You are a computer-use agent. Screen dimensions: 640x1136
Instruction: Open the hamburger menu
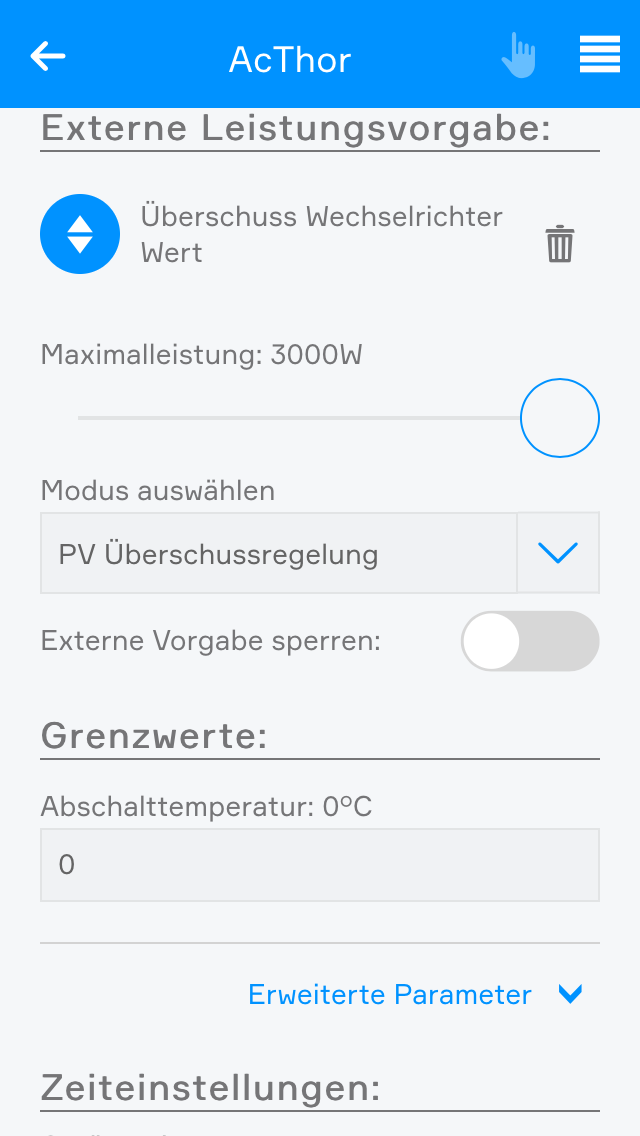pyautogui.click(x=599, y=55)
